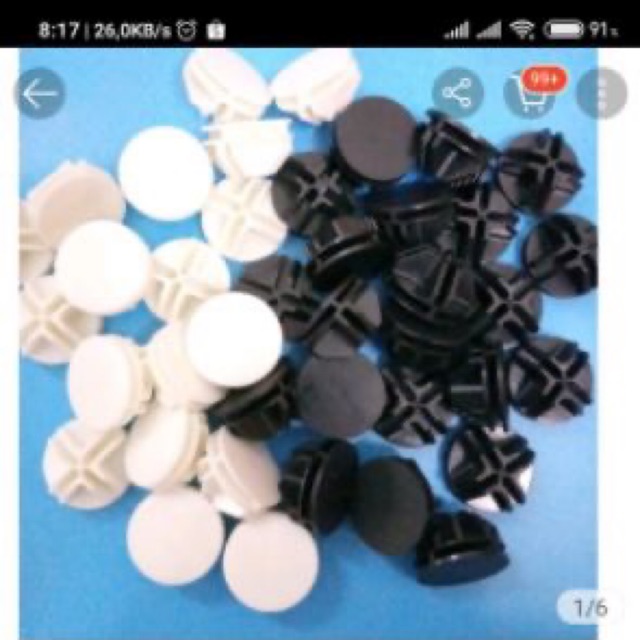The height and width of the screenshot is (640, 640).
Task: Share this product
Action: click(x=458, y=95)
